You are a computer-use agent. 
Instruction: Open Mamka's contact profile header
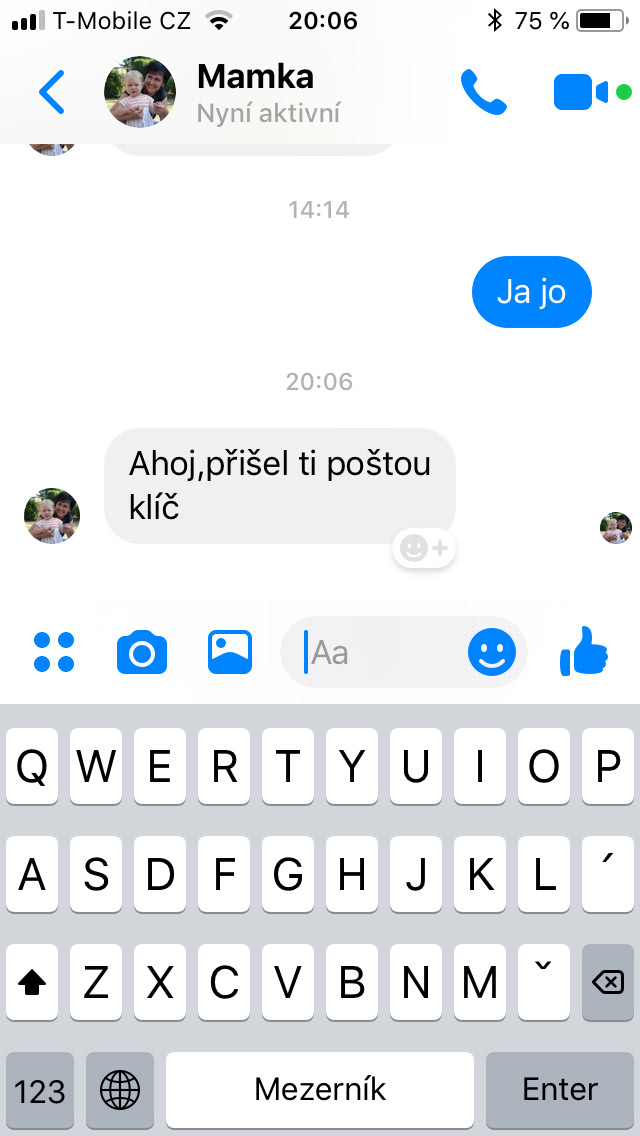coord(255,92)
